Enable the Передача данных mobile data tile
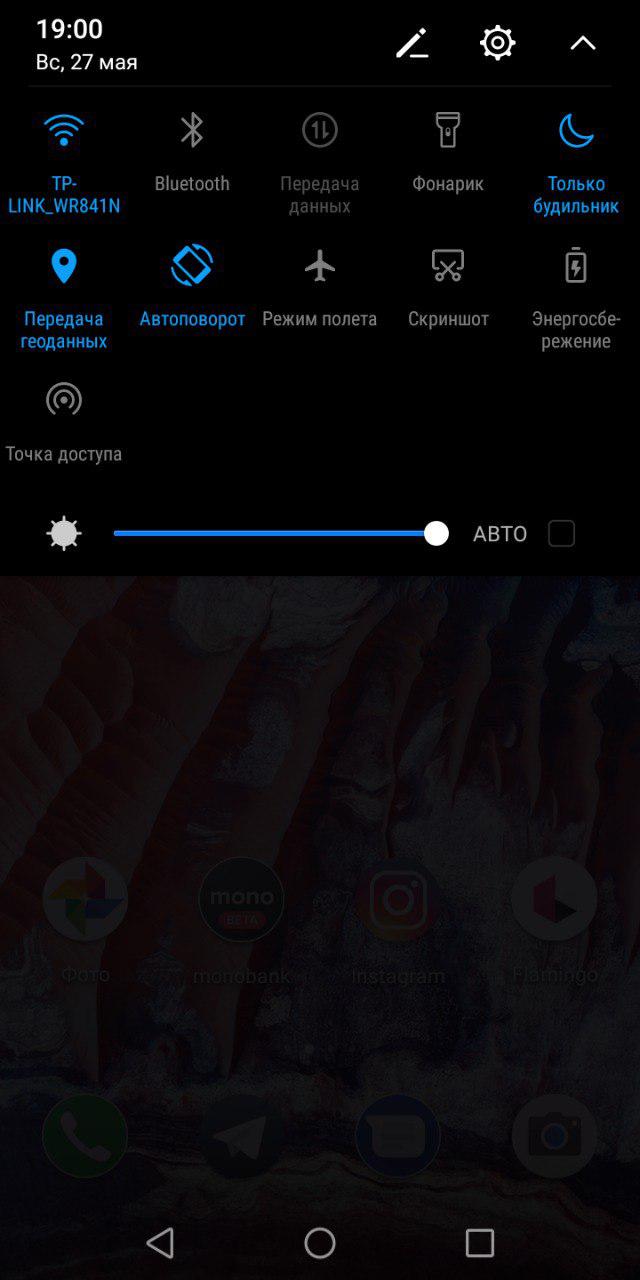 coord(320,162)
